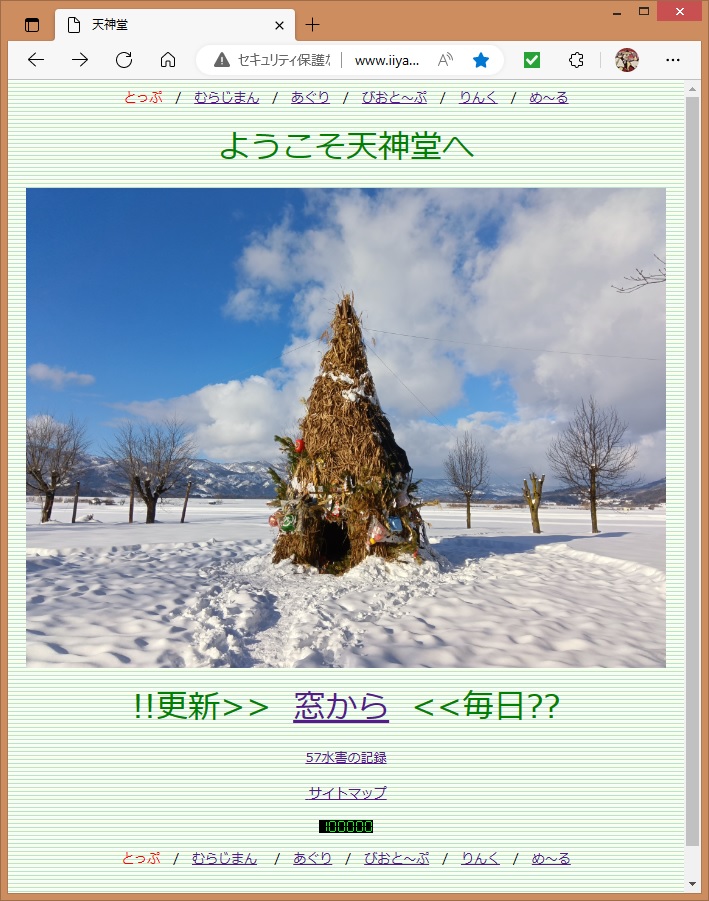Click the address bar URL
This screenshot has width=709, height=901.
click(387, 60)
